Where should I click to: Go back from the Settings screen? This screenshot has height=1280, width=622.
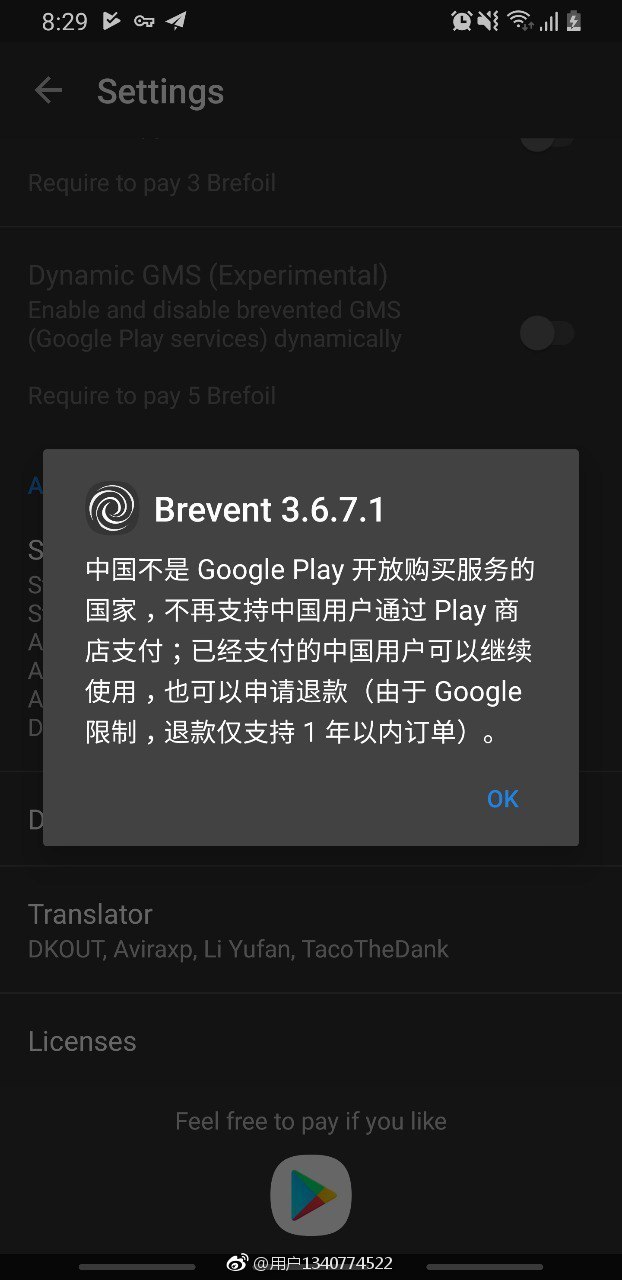(x=48, y=91)
